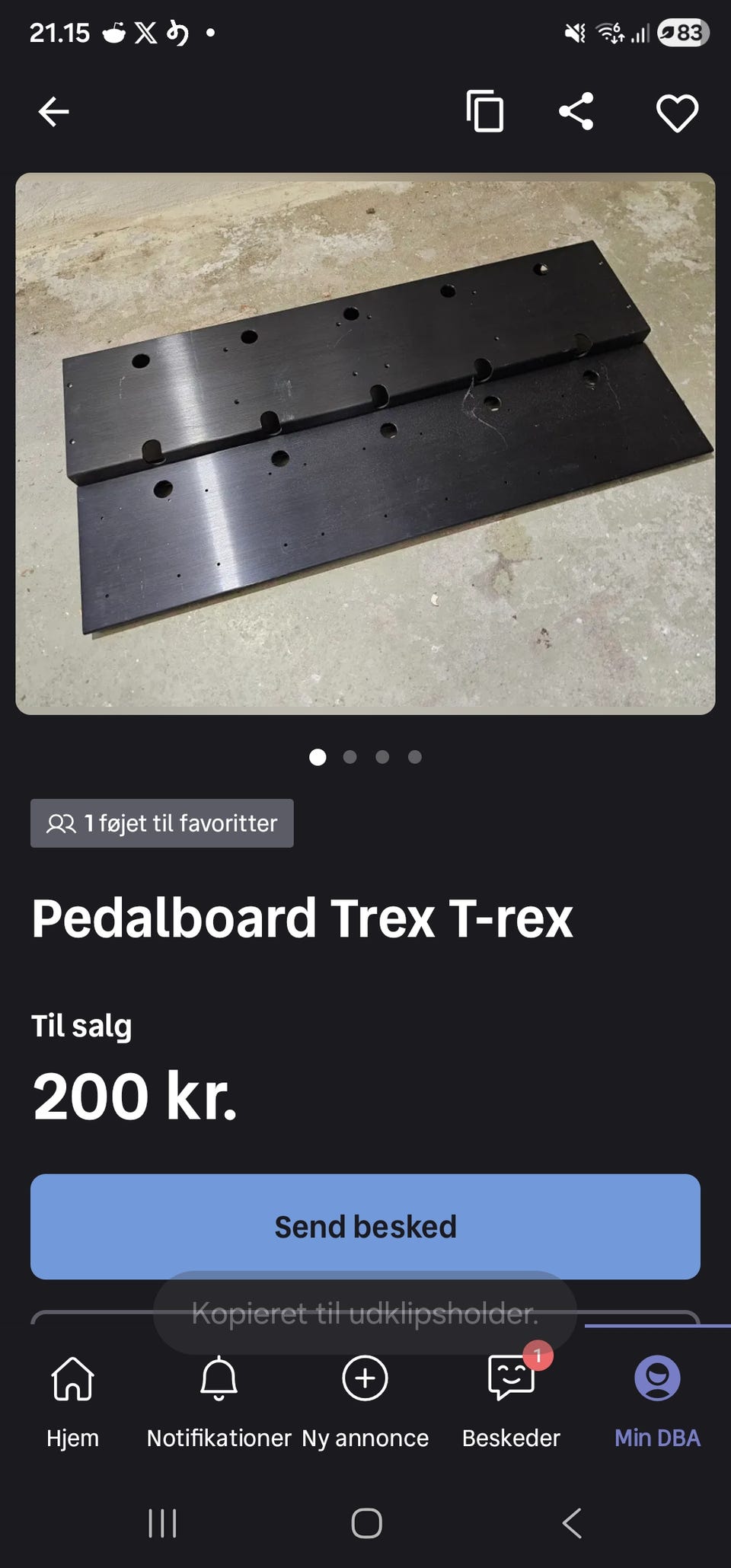The image size is (731, 1568).
Task: Open the pedalboard product photo
Action: pyautogui.click(x=365, y=443)
